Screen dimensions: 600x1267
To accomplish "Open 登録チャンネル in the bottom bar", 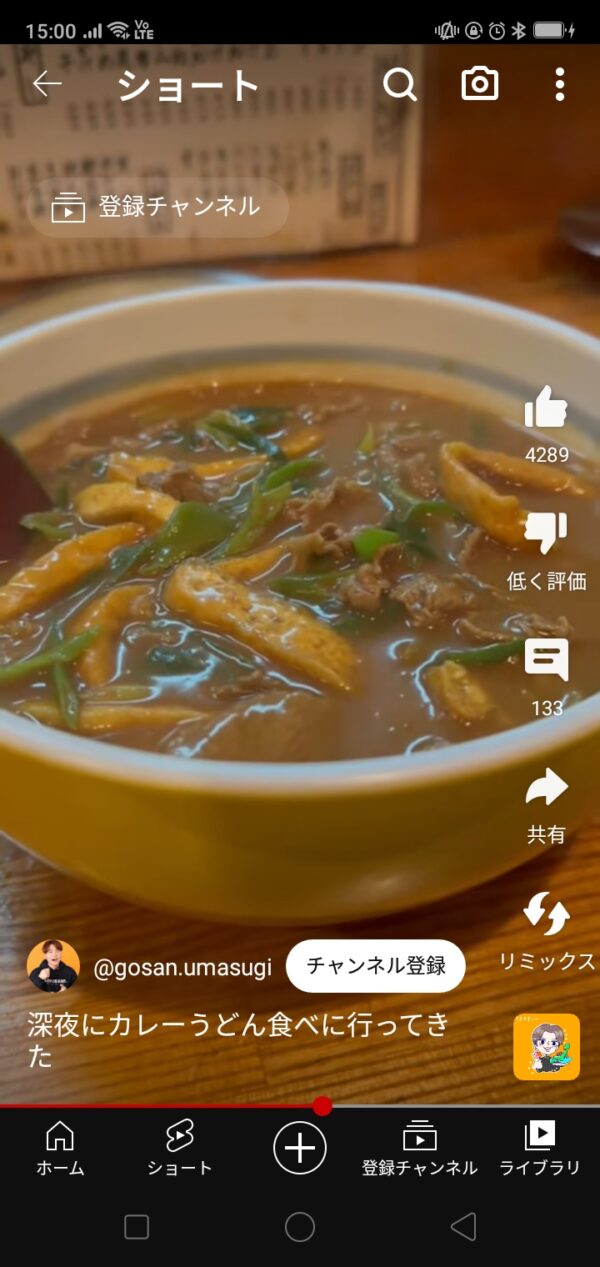I will click(420, 1147).
